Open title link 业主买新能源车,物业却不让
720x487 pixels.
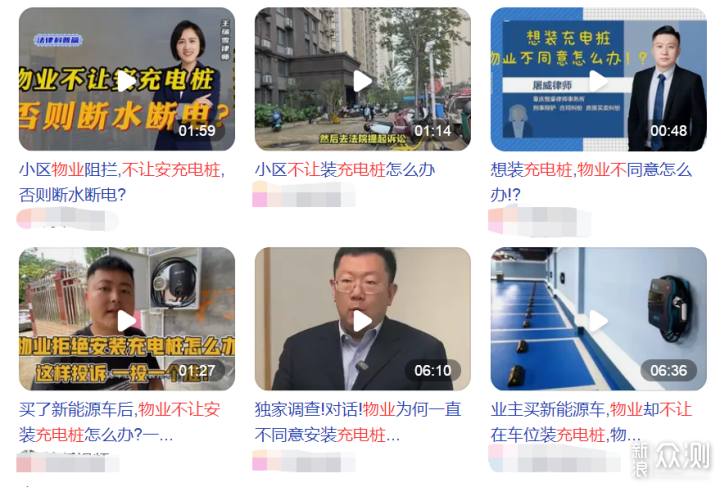pyautogui.click(x=590, y=409)
